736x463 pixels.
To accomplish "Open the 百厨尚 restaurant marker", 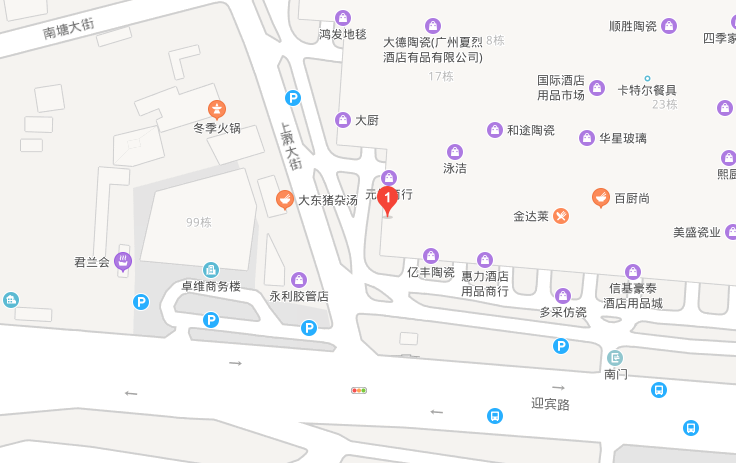I will tap(601, 197).
